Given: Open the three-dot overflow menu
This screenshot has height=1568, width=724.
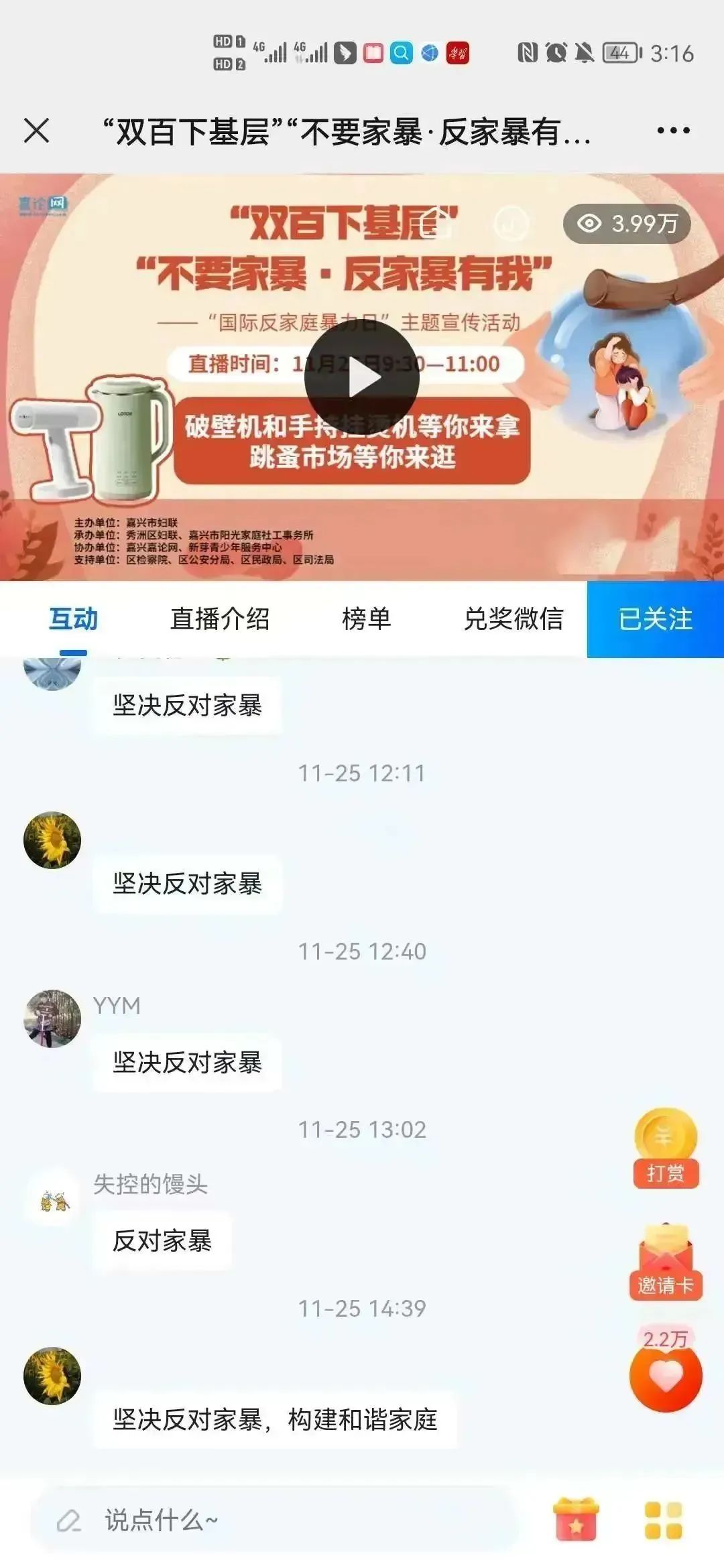Looking at the screenshot, I should coord(673,131).
